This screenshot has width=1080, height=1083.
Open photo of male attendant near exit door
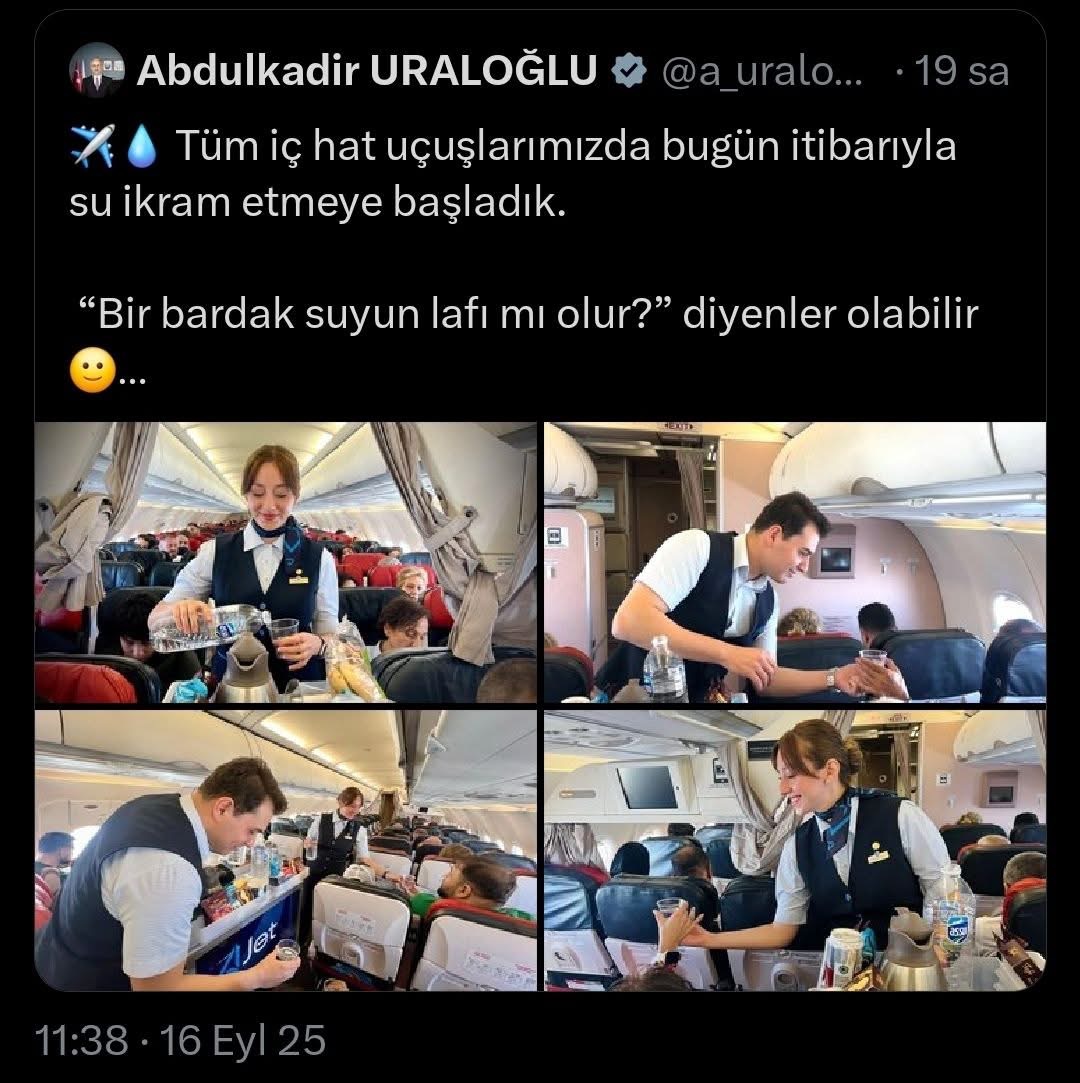pos(795,562)
